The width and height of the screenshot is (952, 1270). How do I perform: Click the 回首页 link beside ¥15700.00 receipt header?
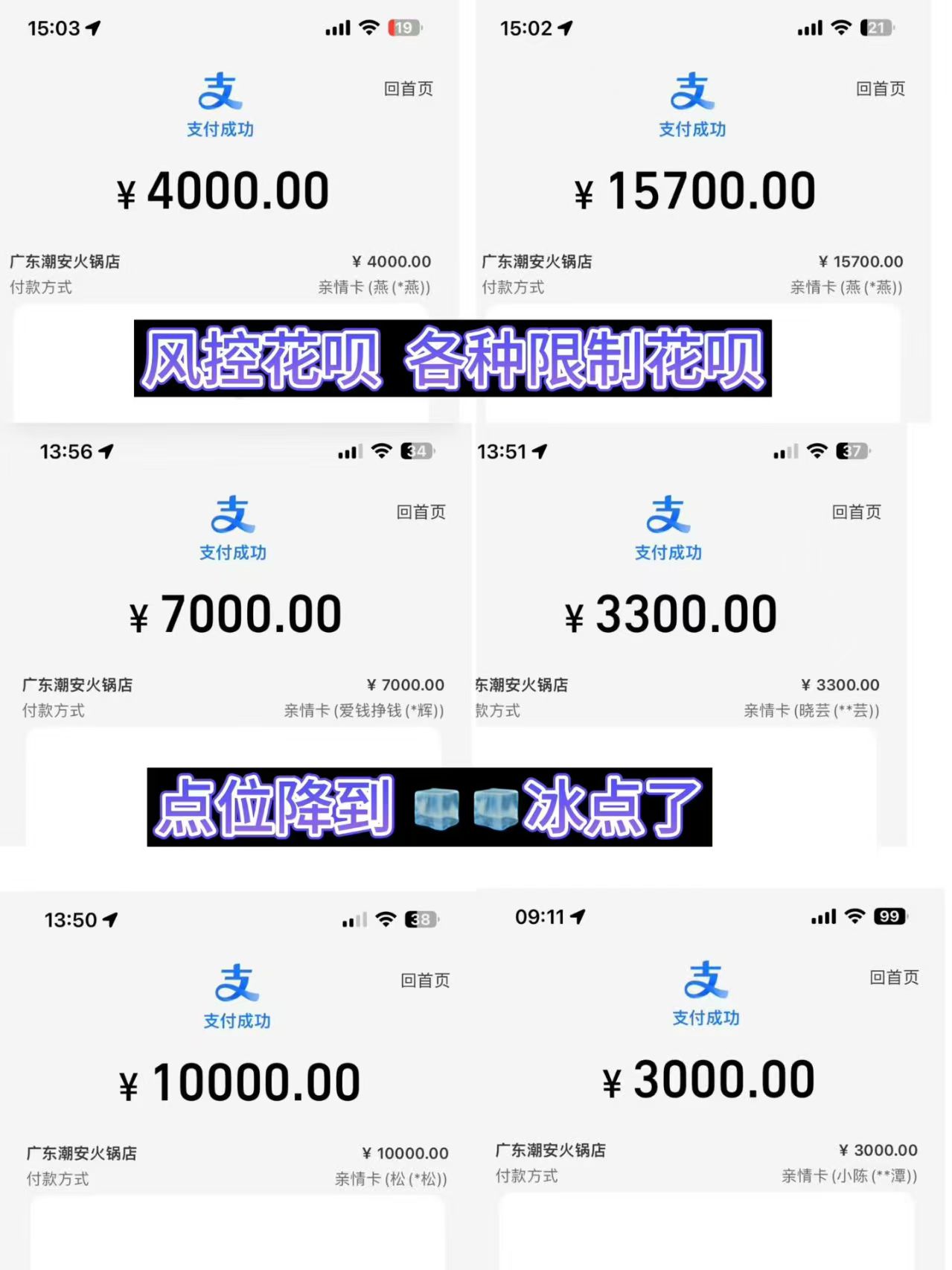click(x=881, y=89)
